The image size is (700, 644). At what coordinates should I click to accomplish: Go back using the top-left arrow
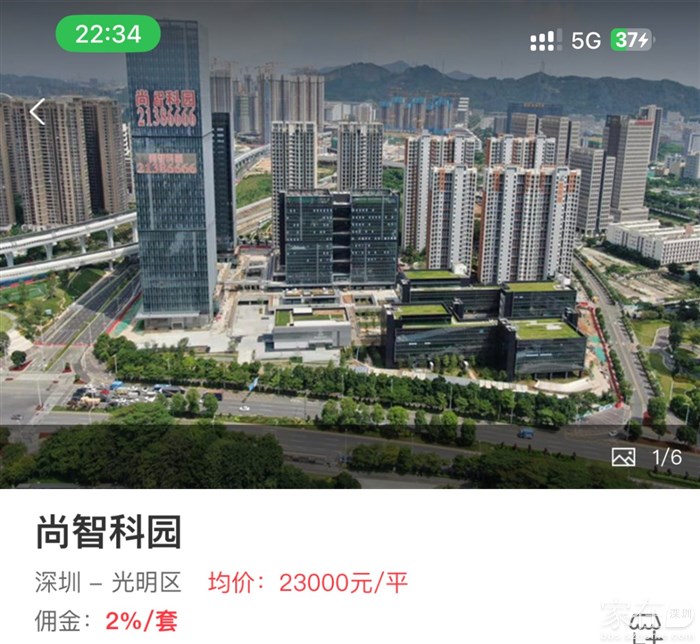click(37, 111)
